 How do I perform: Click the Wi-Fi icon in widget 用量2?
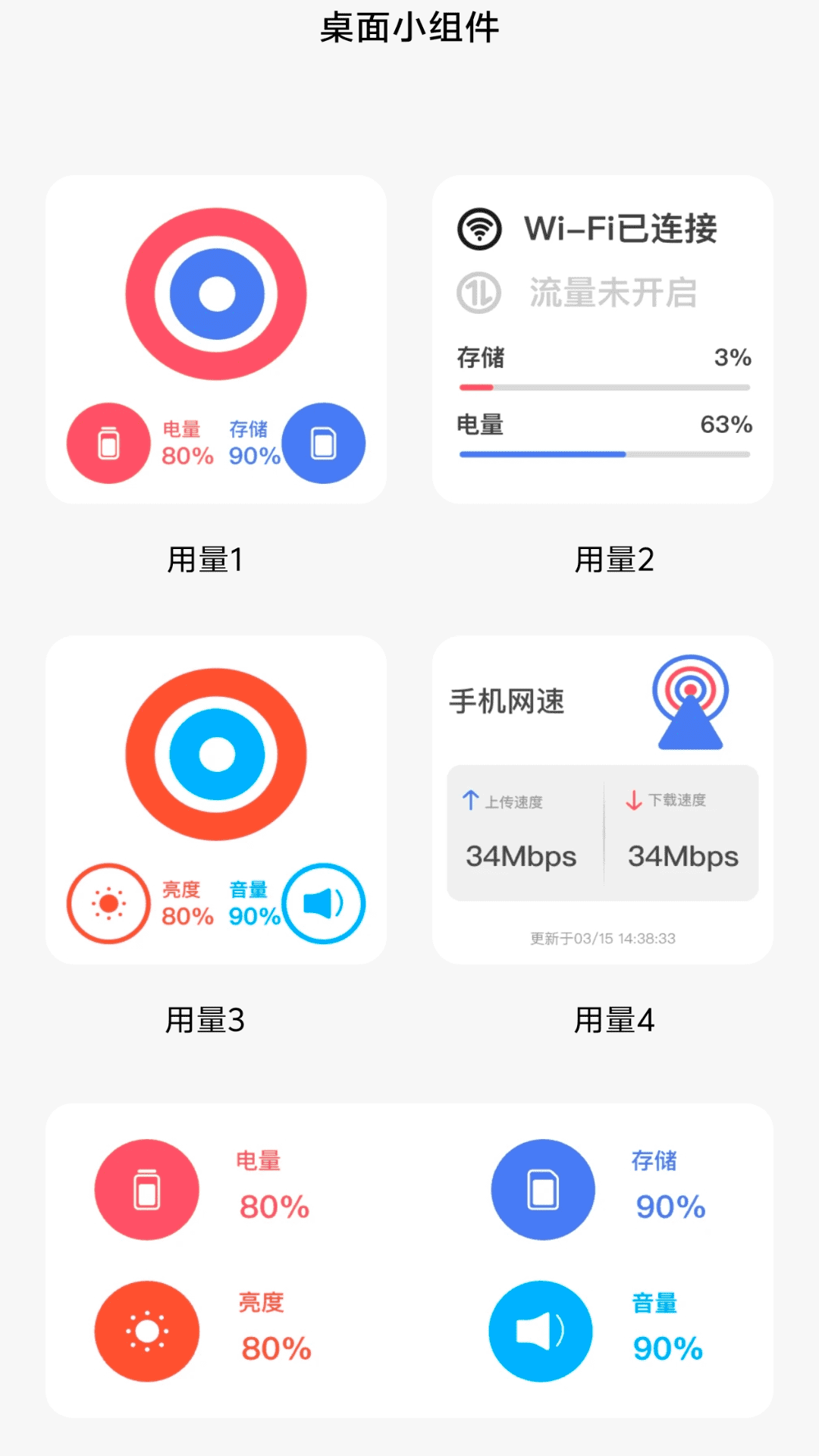pos(478,229)
